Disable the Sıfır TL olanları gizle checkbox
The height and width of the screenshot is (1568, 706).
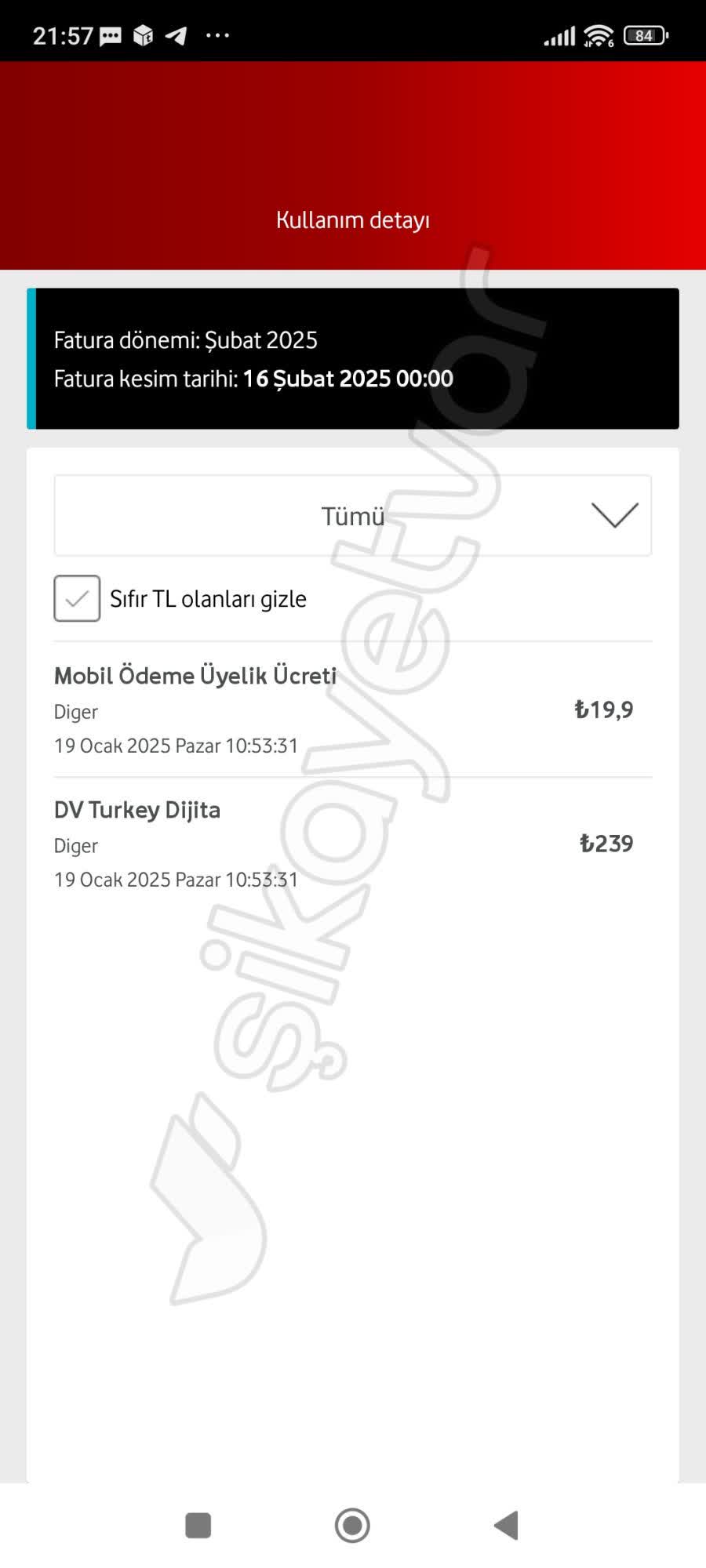tap(76, 598)
